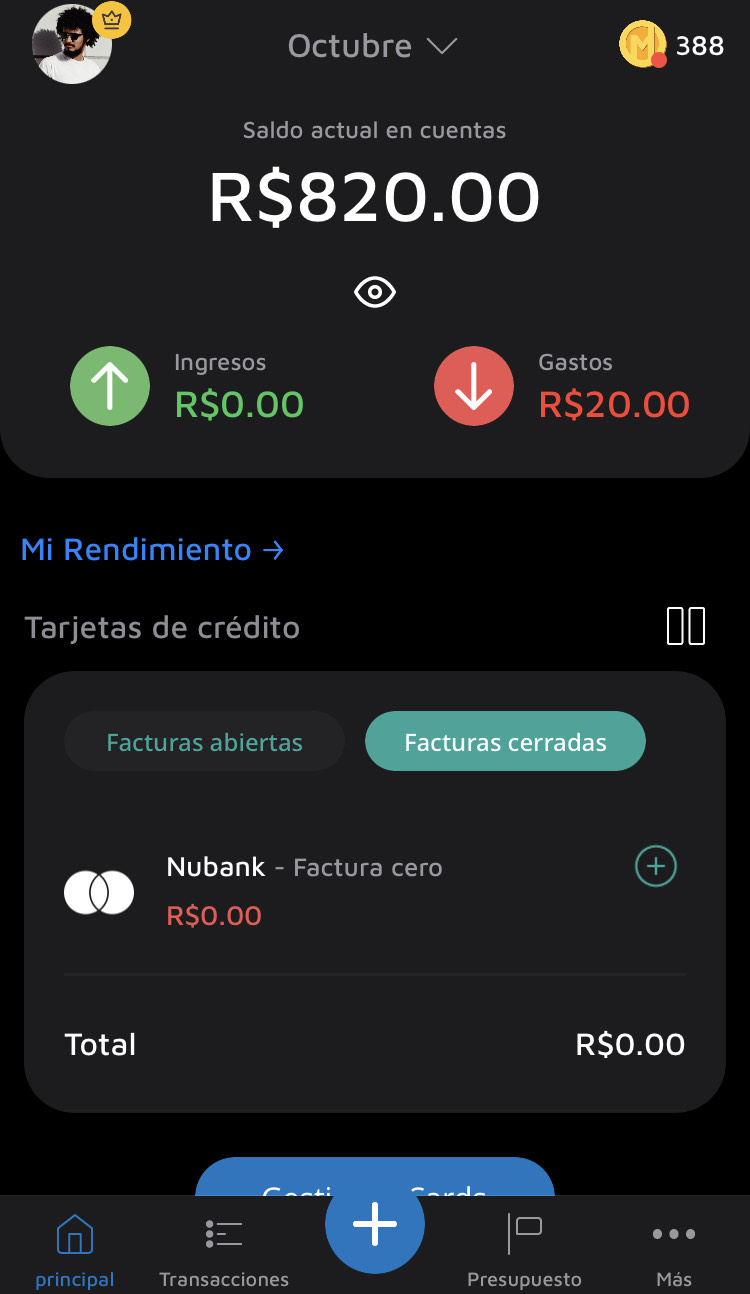This screenshot has width=750, height=1294.
Task: Go to the principal tab
Action: [x=75, y=1247]
